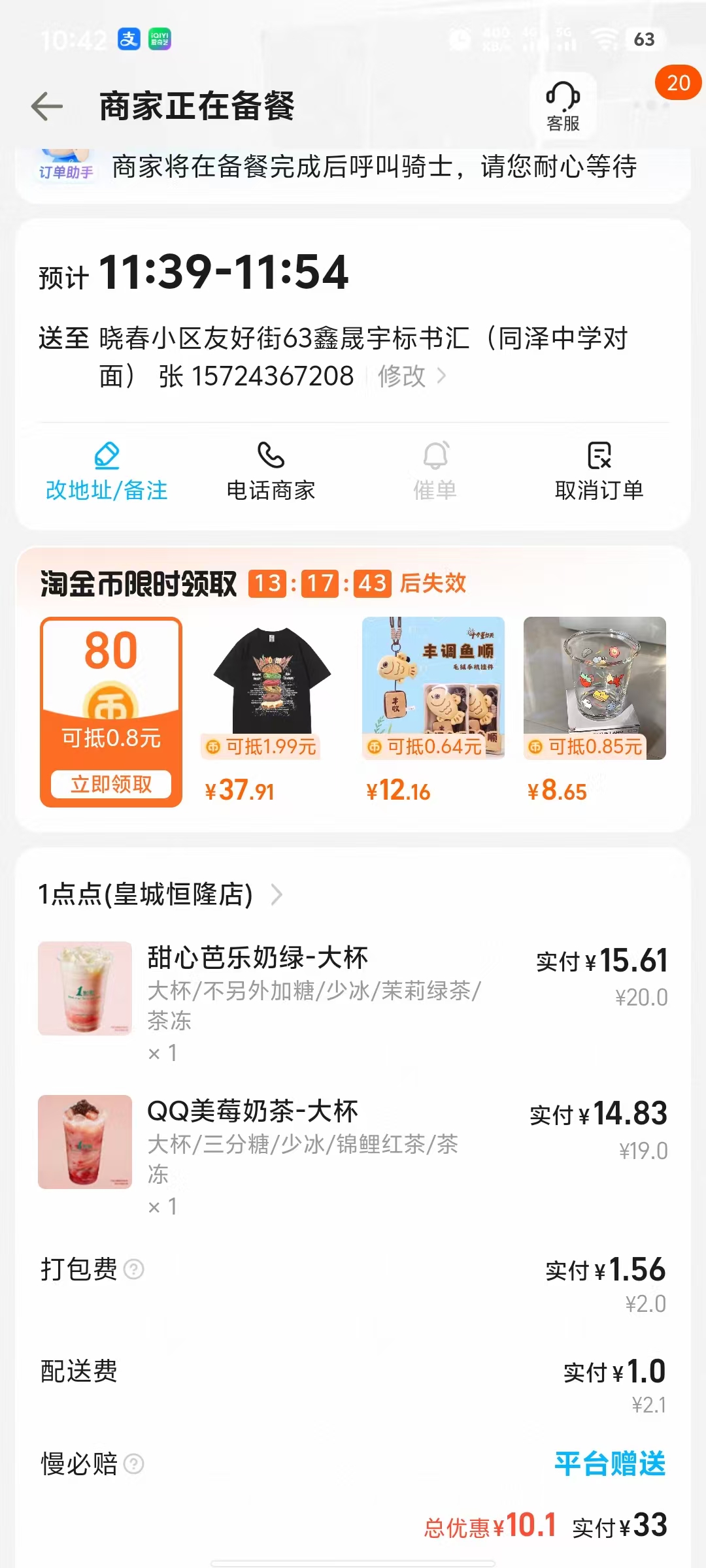The height and width of the screenshot is (1568, 706).
Task: Show help info for 慢必赔
Action: click(x=134, y=1464)
